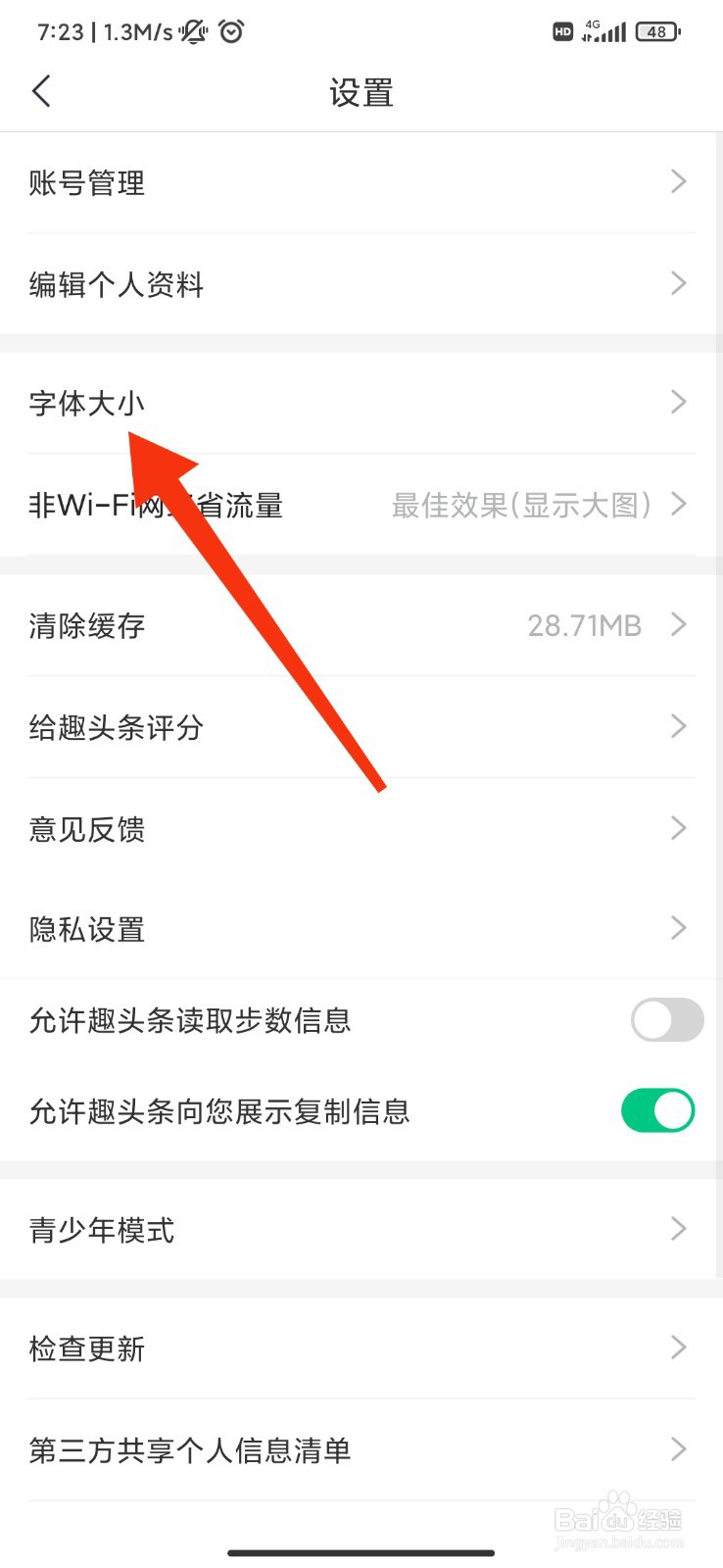This screenshot has height=1568, width=723.
Task: Tap the back arrow to exit settings
Action: tap(41, 90)
